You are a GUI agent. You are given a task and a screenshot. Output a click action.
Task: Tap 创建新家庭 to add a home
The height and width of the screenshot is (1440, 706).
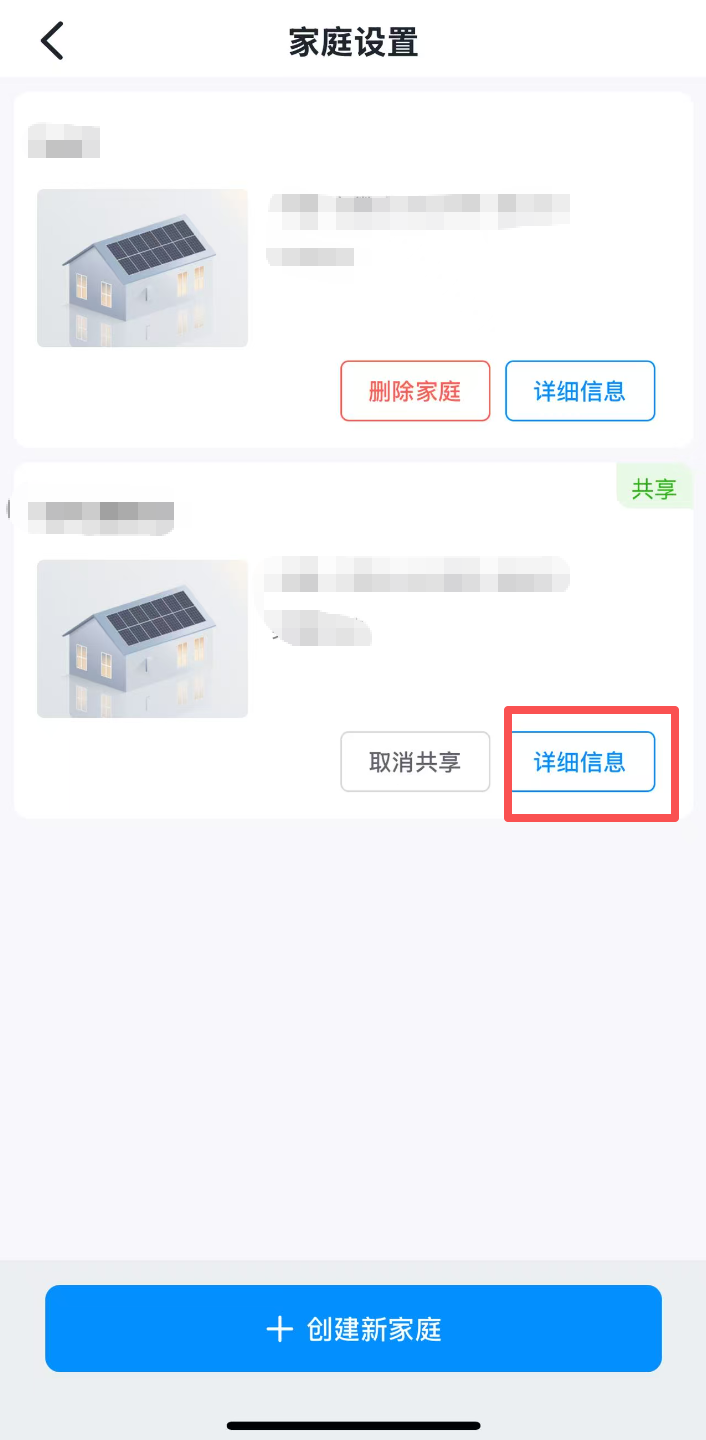[353, 1328]
